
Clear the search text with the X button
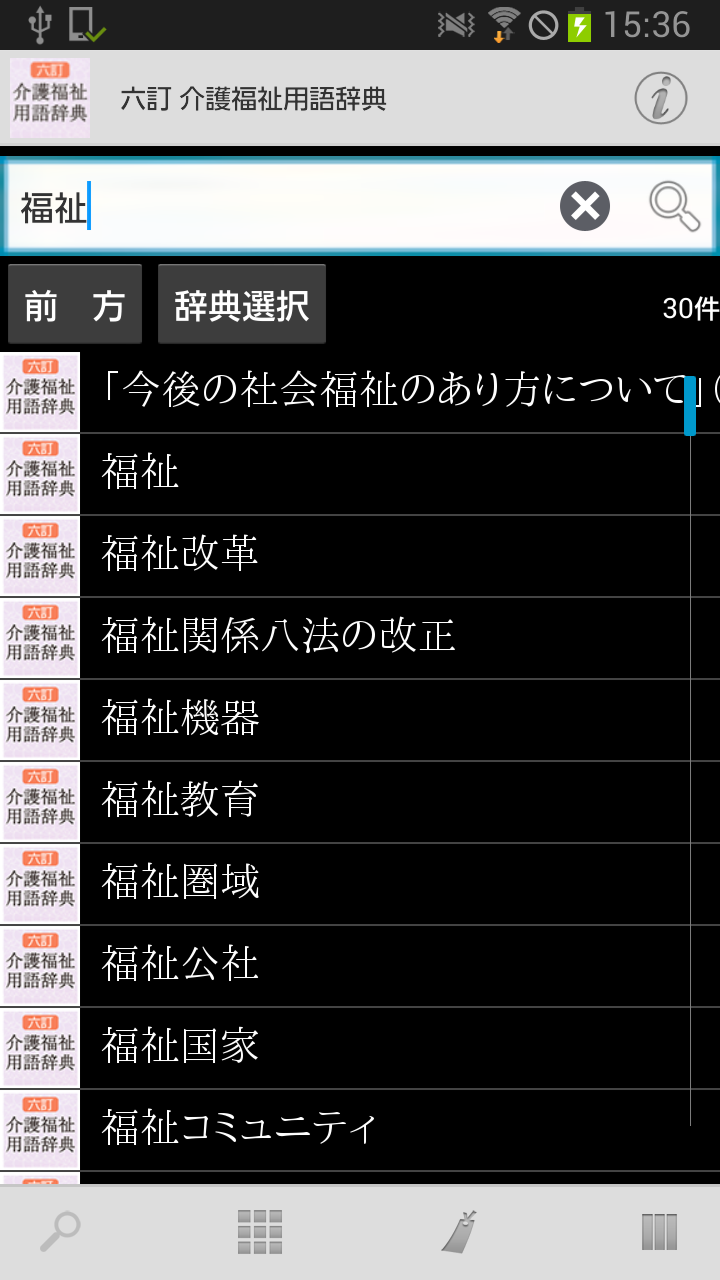click(585, 207)
